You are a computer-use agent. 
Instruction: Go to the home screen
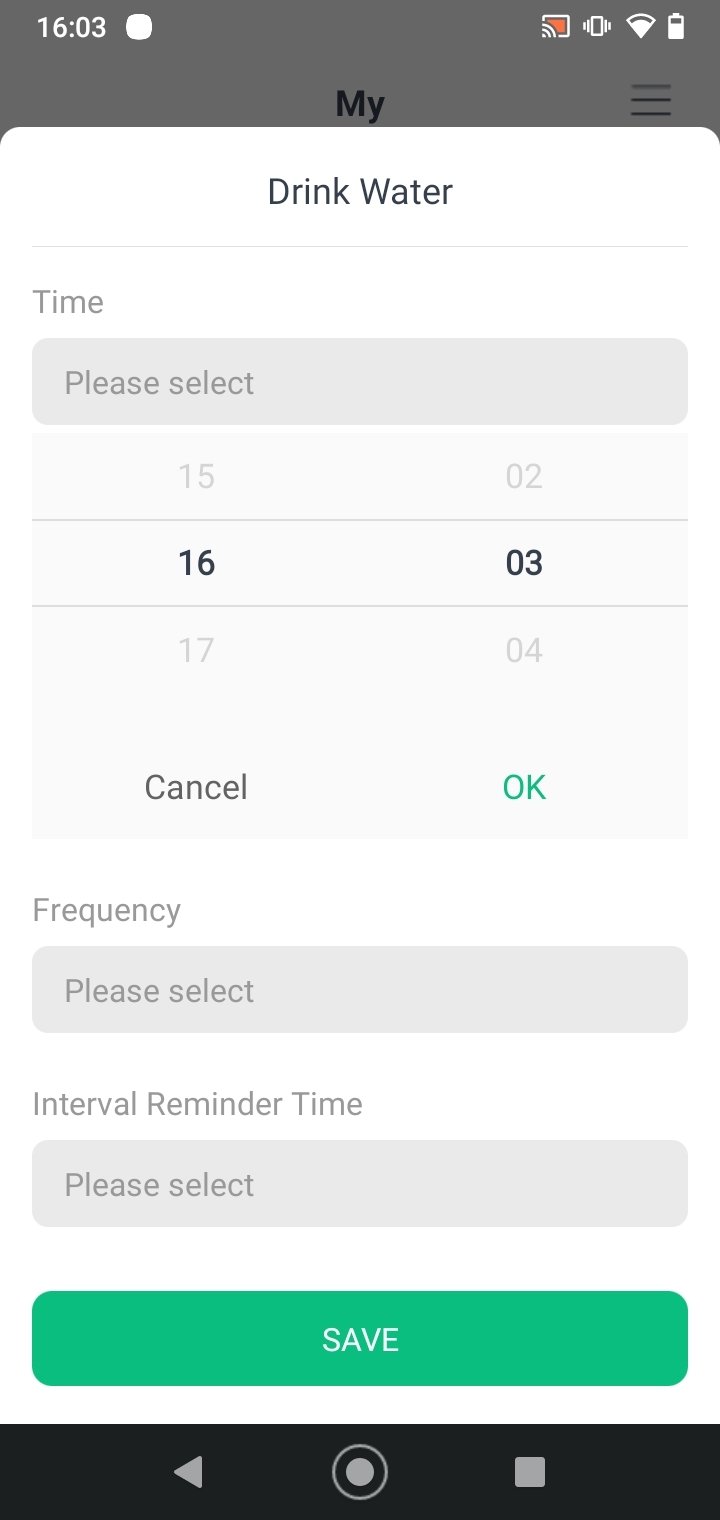360,1472
